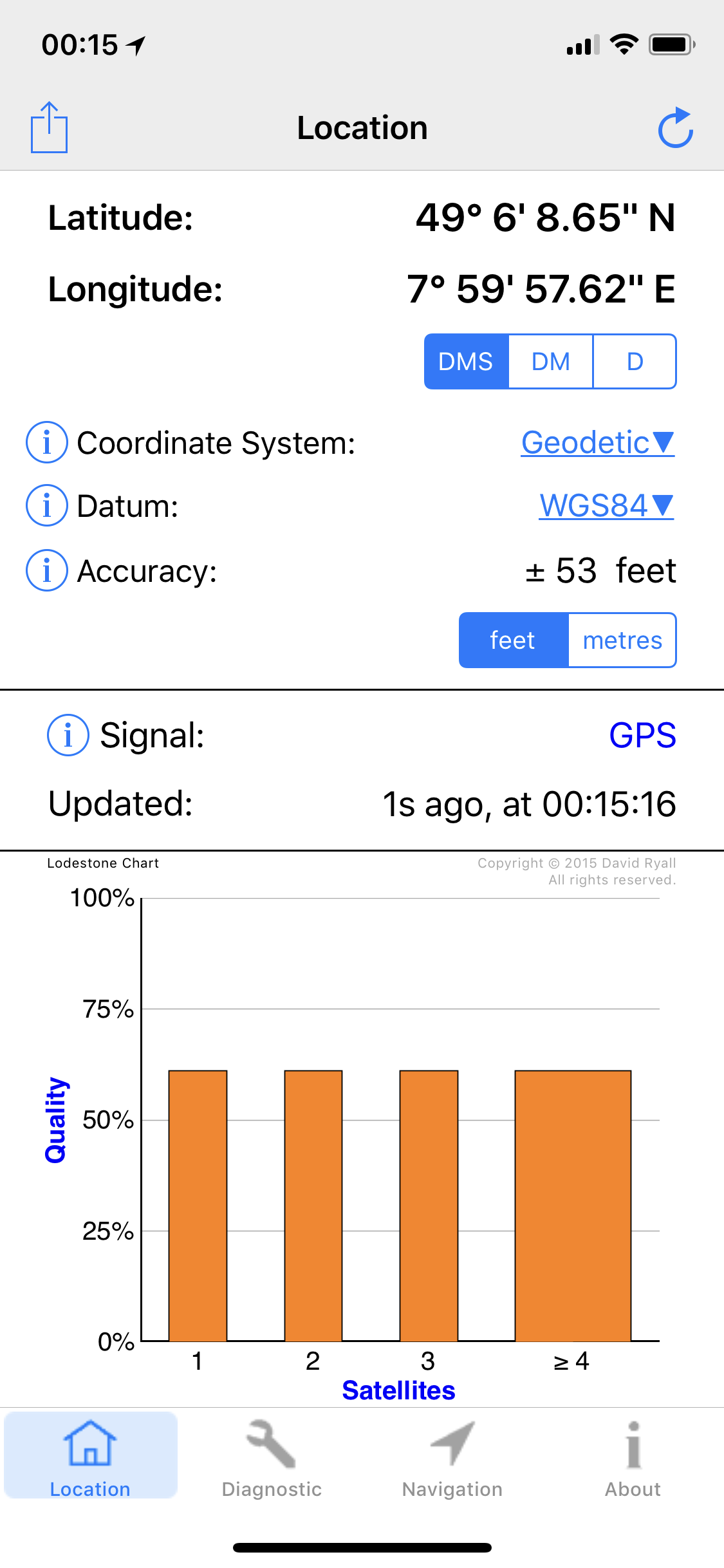
Task: Open info for Coordinate System
Action: tap(46, 443)
